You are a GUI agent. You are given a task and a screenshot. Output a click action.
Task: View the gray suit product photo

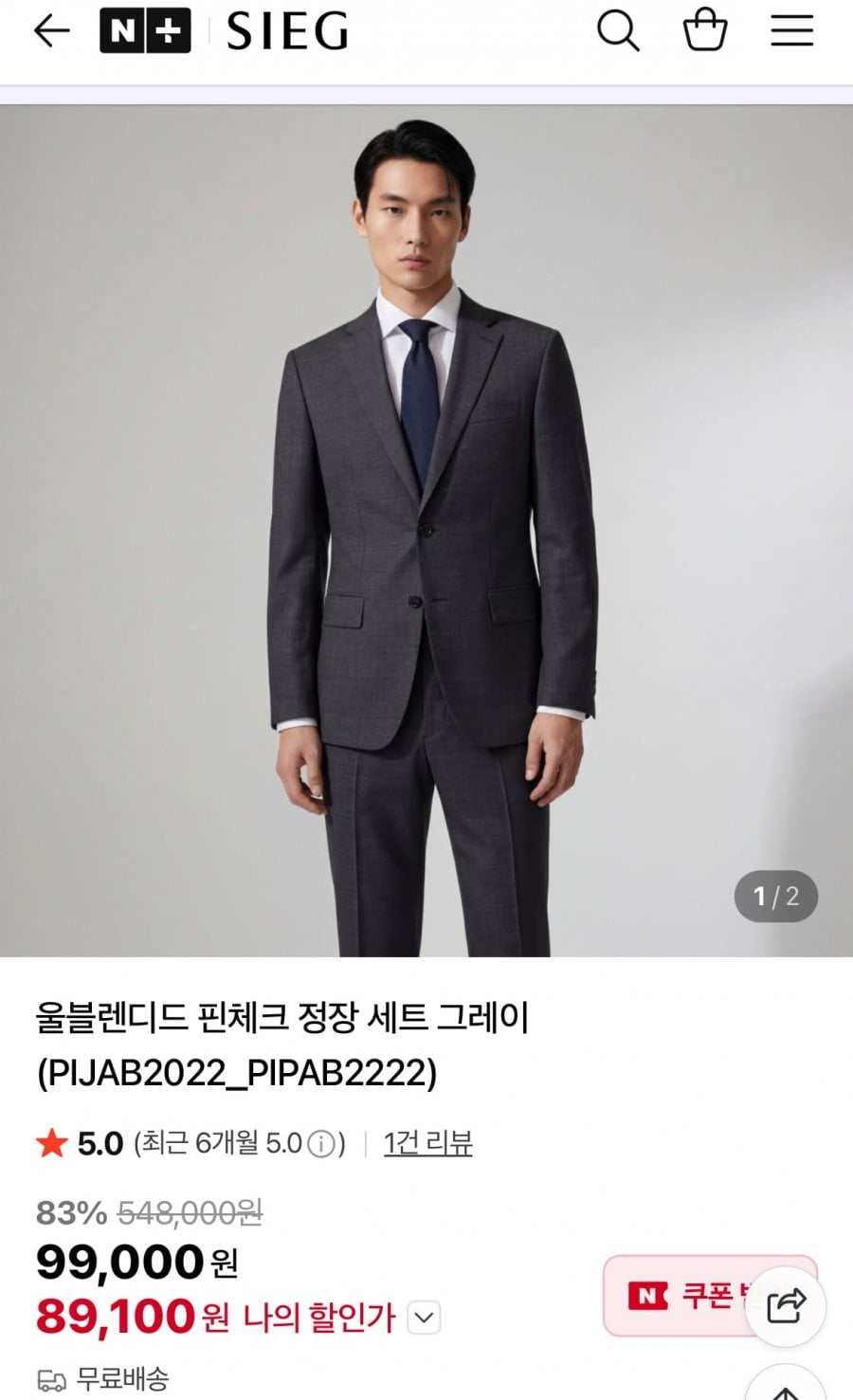click(426, 531)
